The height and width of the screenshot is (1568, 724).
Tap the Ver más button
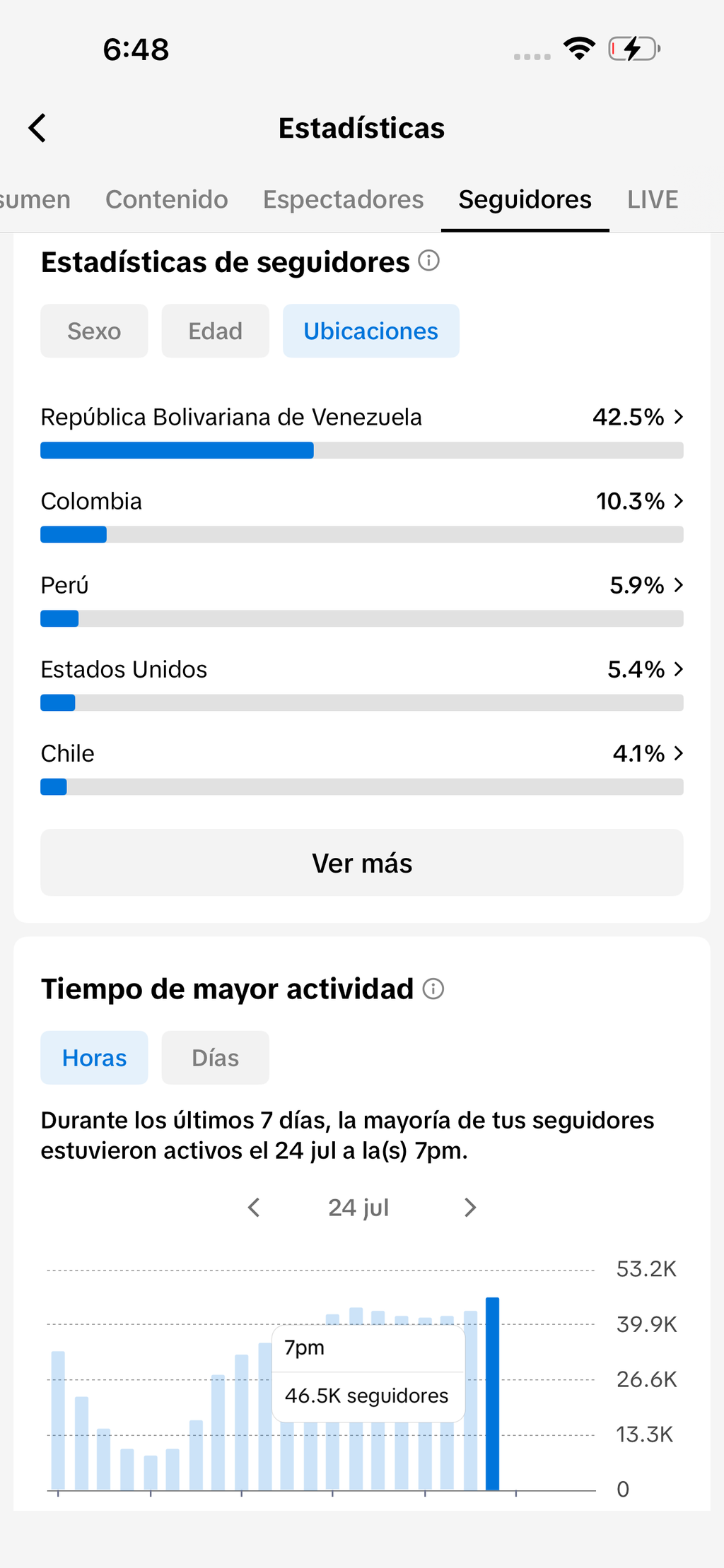click(x=362, y=863)
